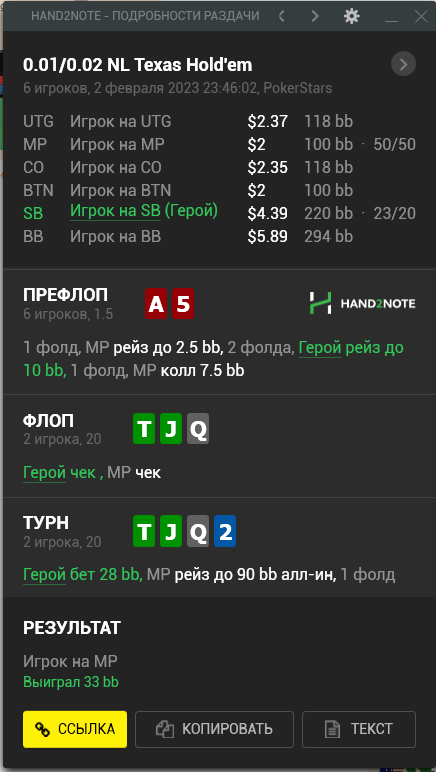Tap "Герой" link in the flop action
This screenshot has width=436, height=772.
click(44, 473)
